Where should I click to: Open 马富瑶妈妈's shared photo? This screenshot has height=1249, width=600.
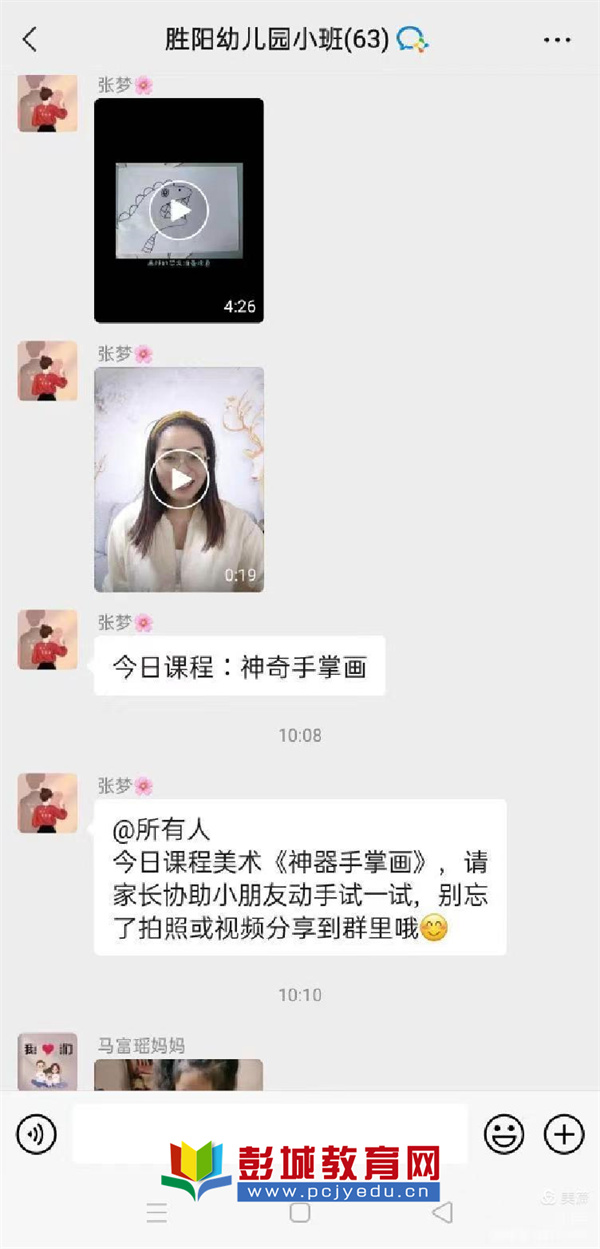pos(179,1075)
